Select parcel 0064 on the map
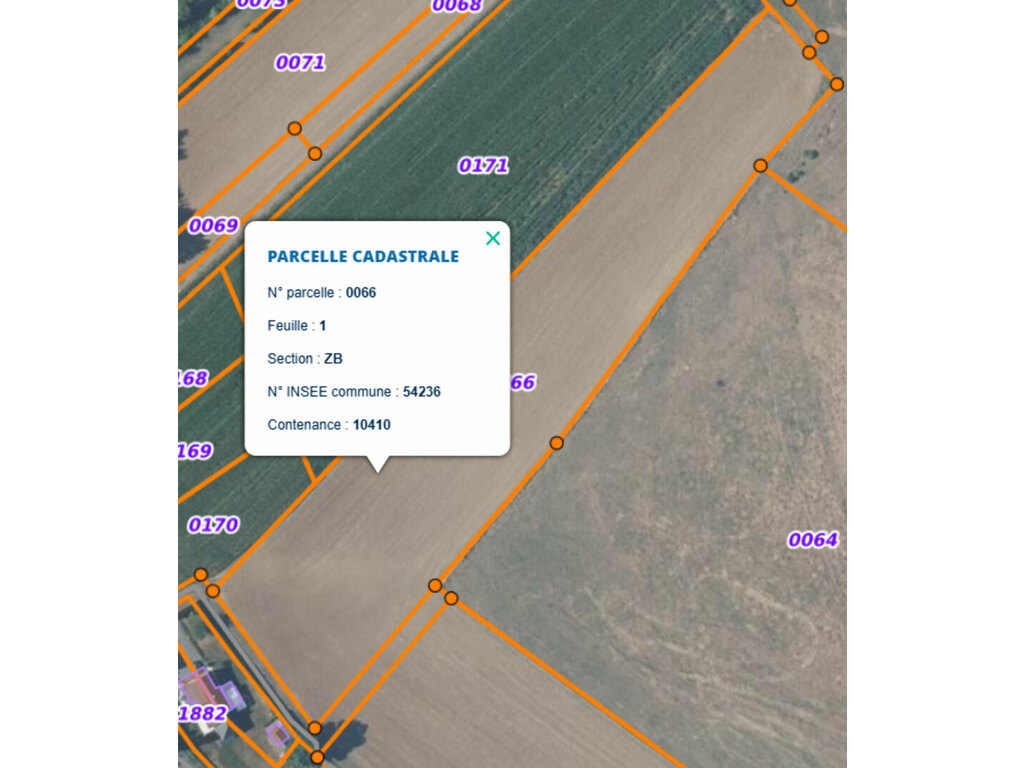 click(x=812, y=540)
